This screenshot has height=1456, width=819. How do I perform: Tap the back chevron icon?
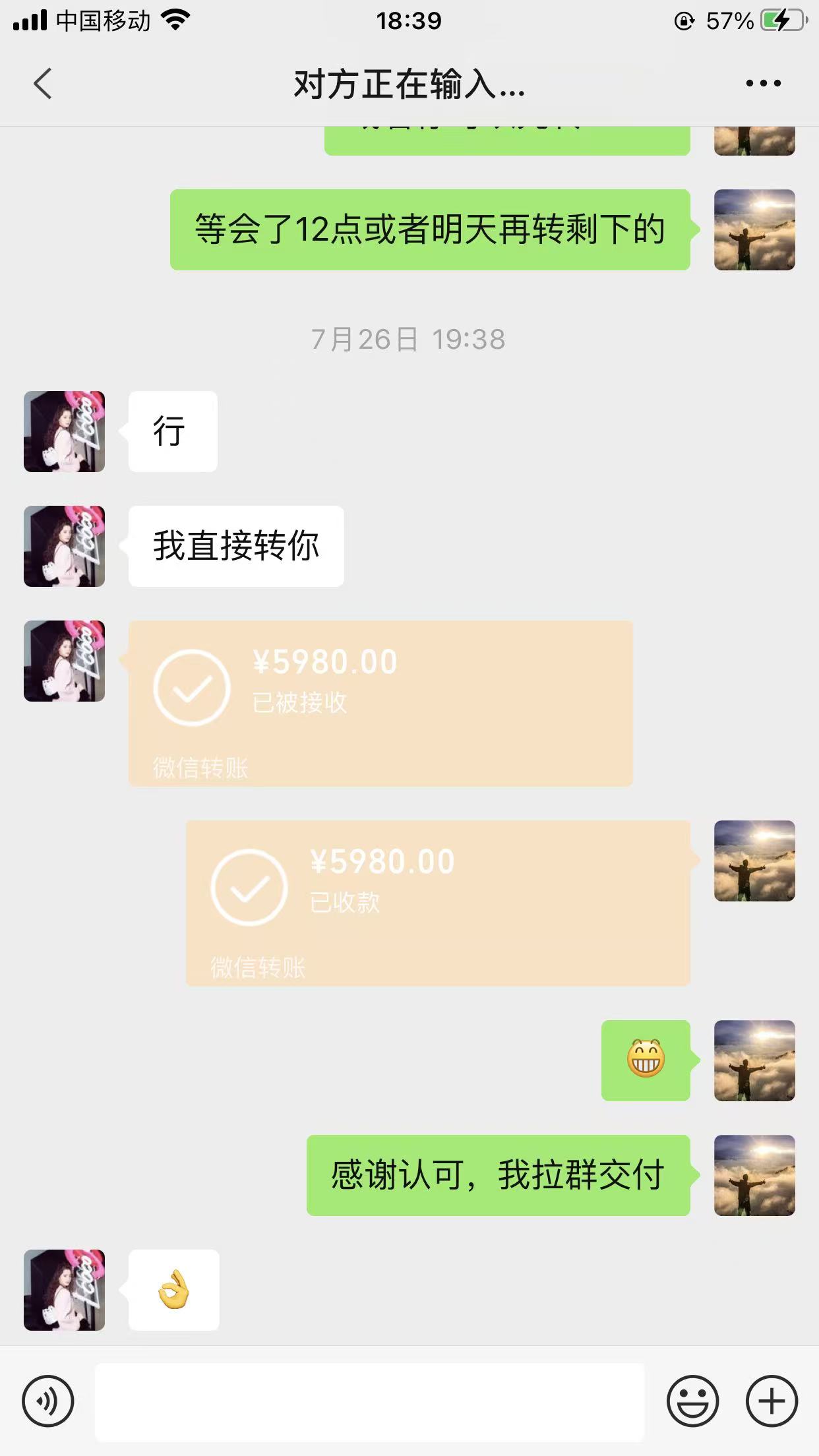click(42, 84)
